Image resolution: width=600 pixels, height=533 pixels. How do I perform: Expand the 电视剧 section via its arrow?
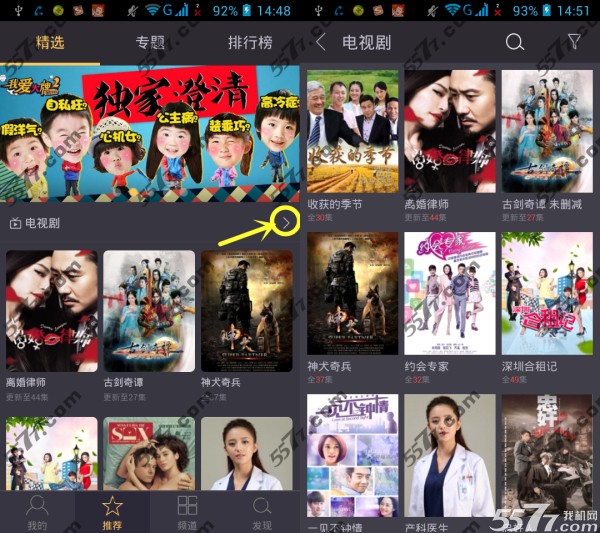[286, 222]
